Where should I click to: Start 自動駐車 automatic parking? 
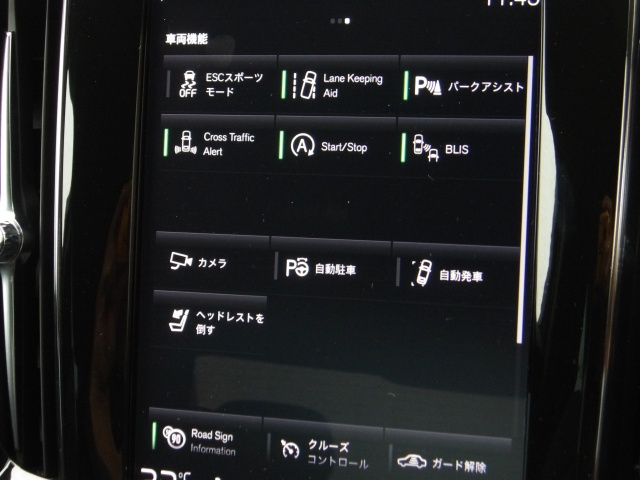[x=332, y=269]
